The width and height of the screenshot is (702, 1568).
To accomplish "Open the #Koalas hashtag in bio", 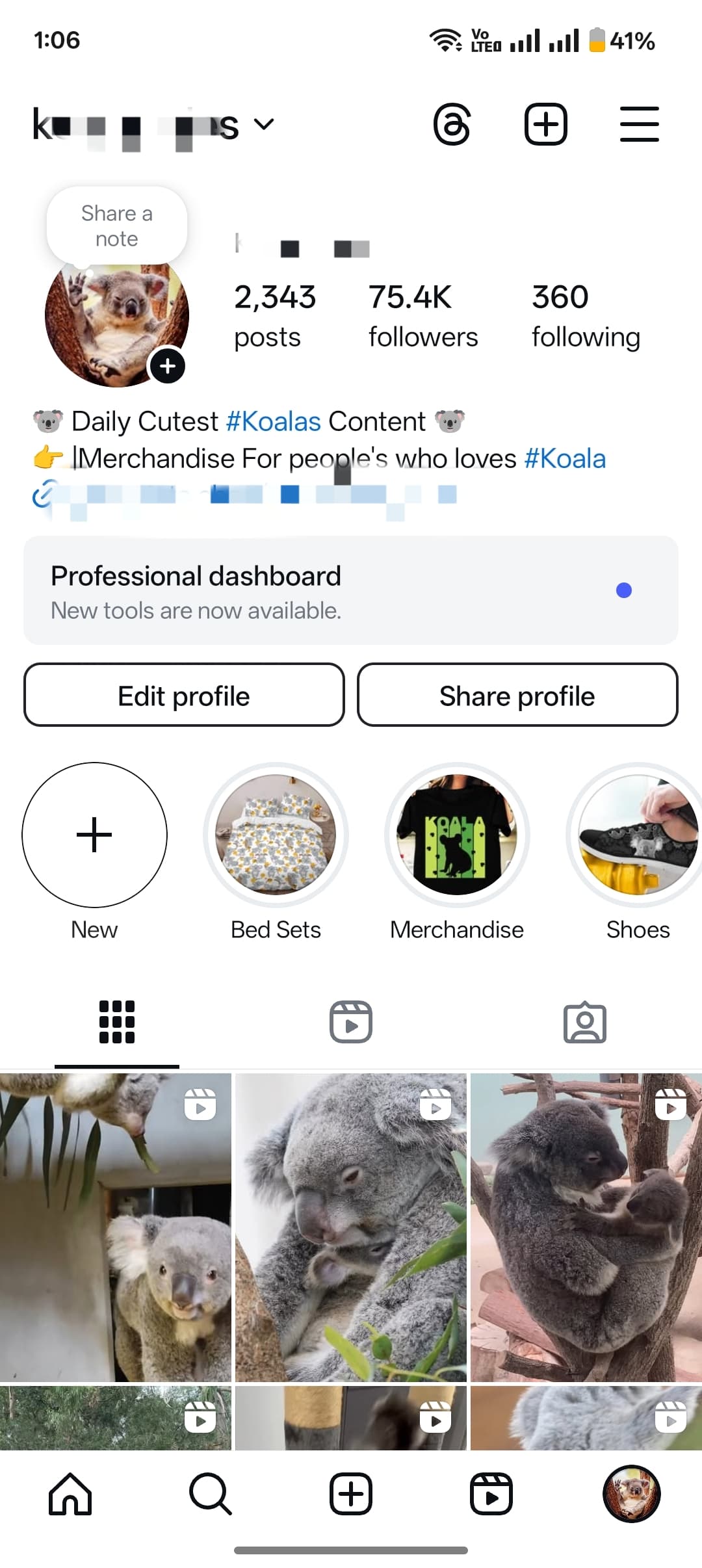I will tap(274, 421).
